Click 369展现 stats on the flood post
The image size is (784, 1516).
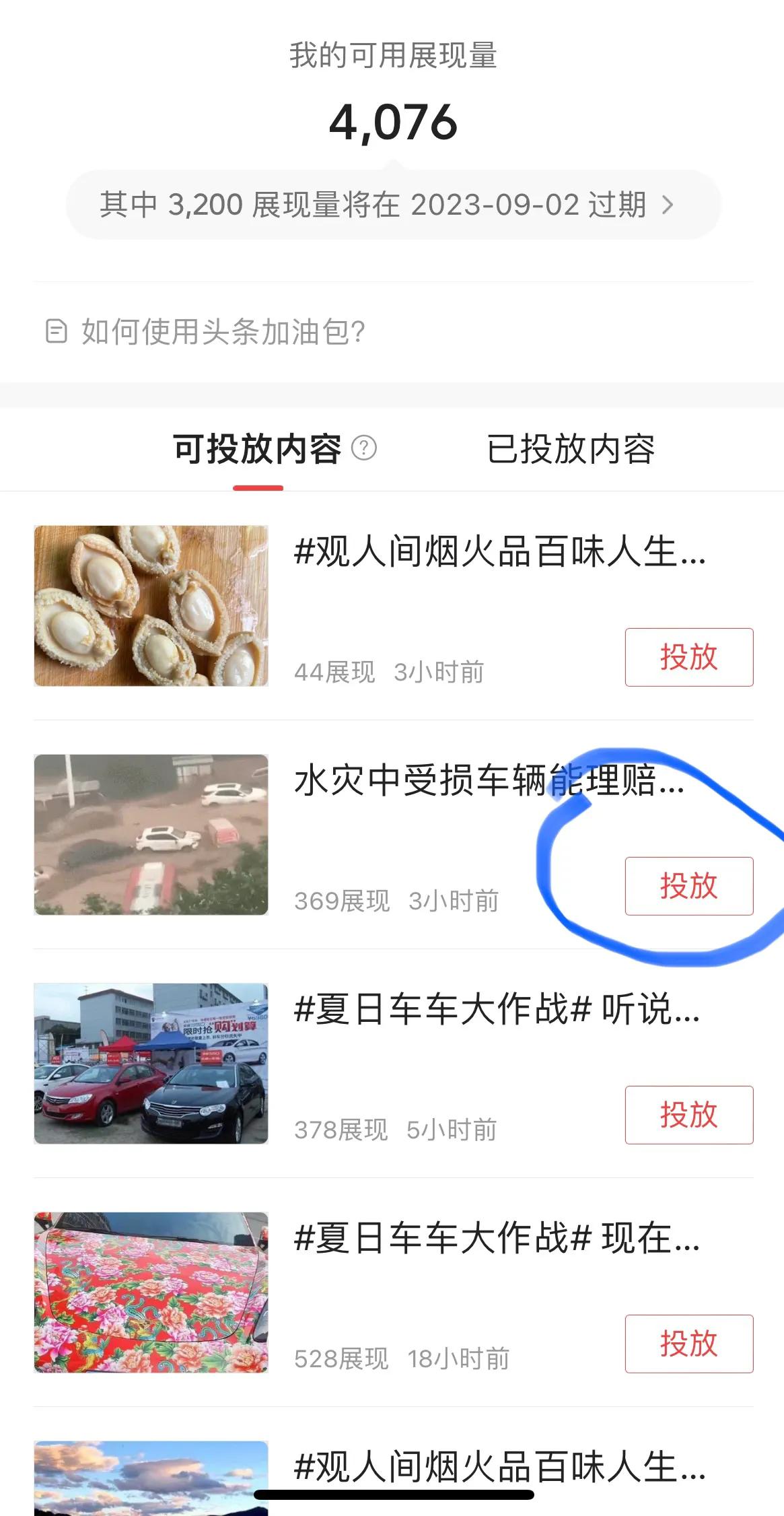tap(343, 902)
